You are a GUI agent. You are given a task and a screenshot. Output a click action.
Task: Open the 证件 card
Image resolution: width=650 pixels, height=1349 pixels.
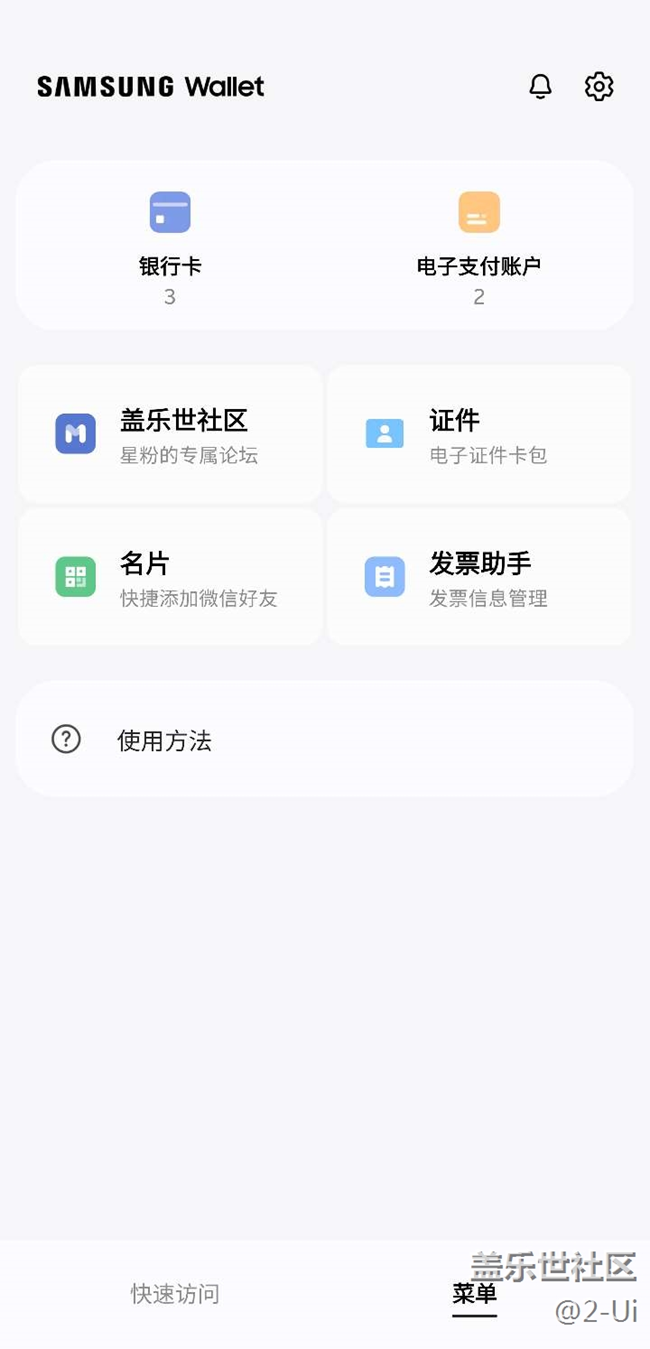click(478, 434)
